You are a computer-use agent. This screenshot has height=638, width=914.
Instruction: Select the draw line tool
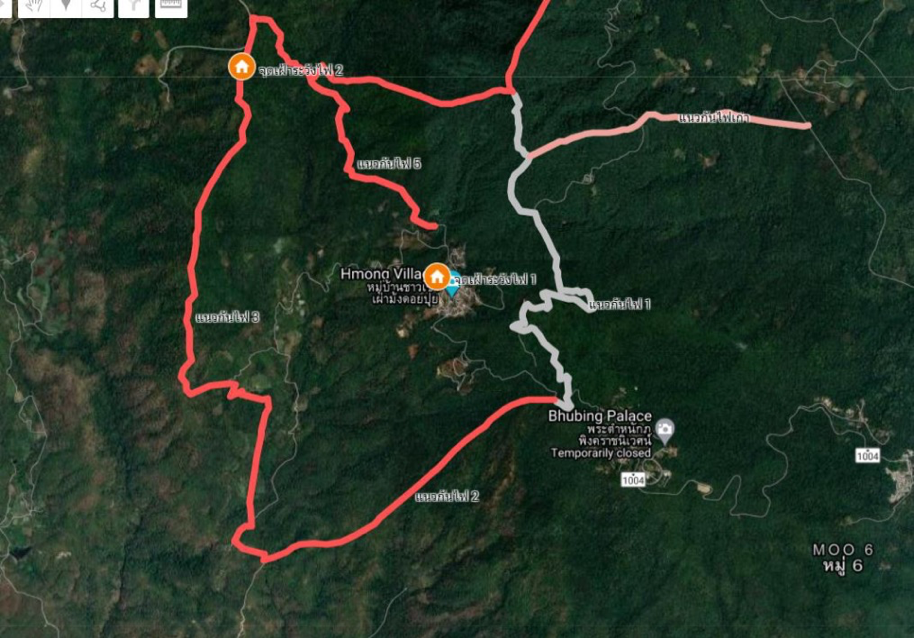click(99, 5)
